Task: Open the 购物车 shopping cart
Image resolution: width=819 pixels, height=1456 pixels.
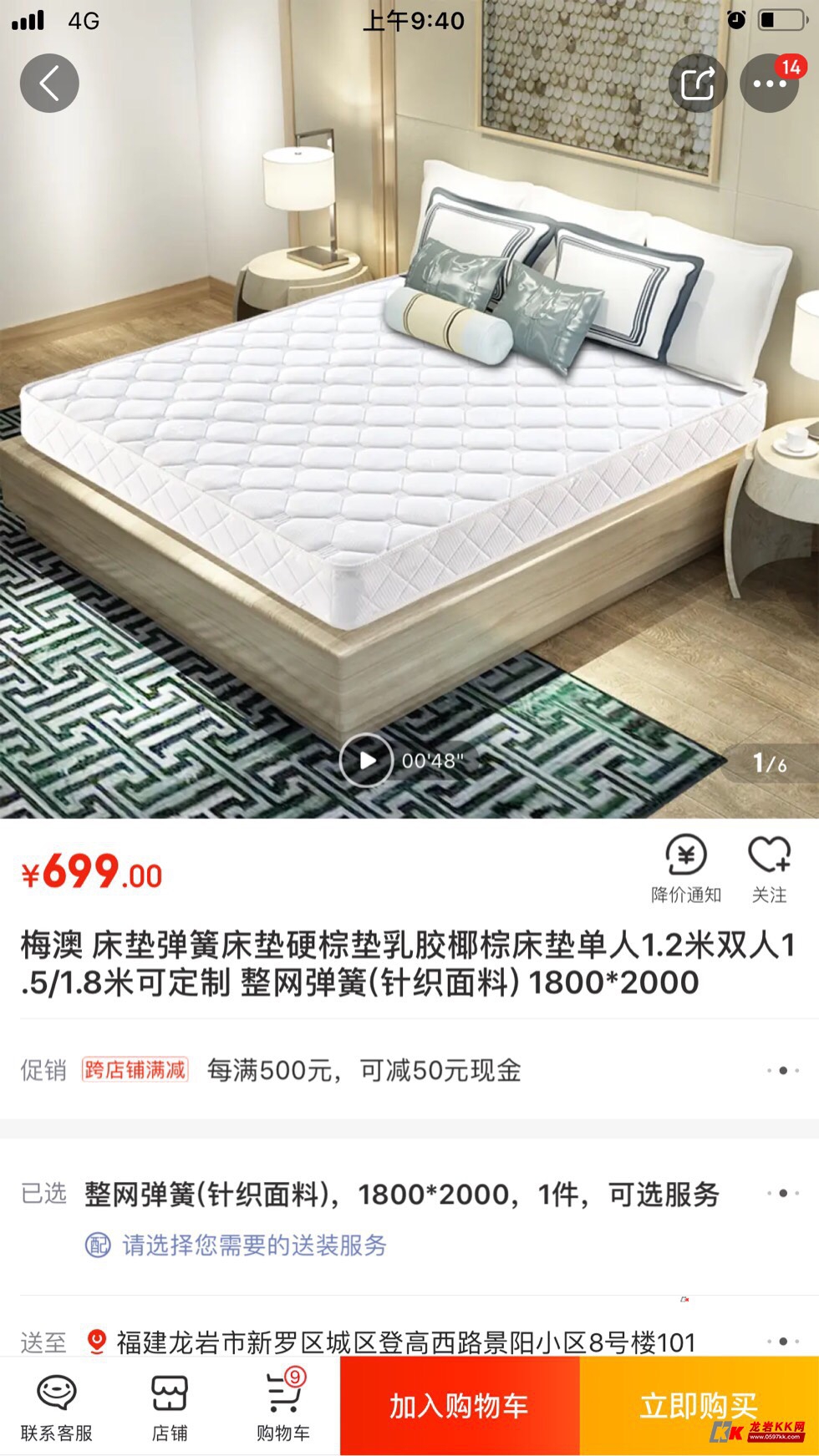Action: pyautogui.click(x=283, y=1407)
